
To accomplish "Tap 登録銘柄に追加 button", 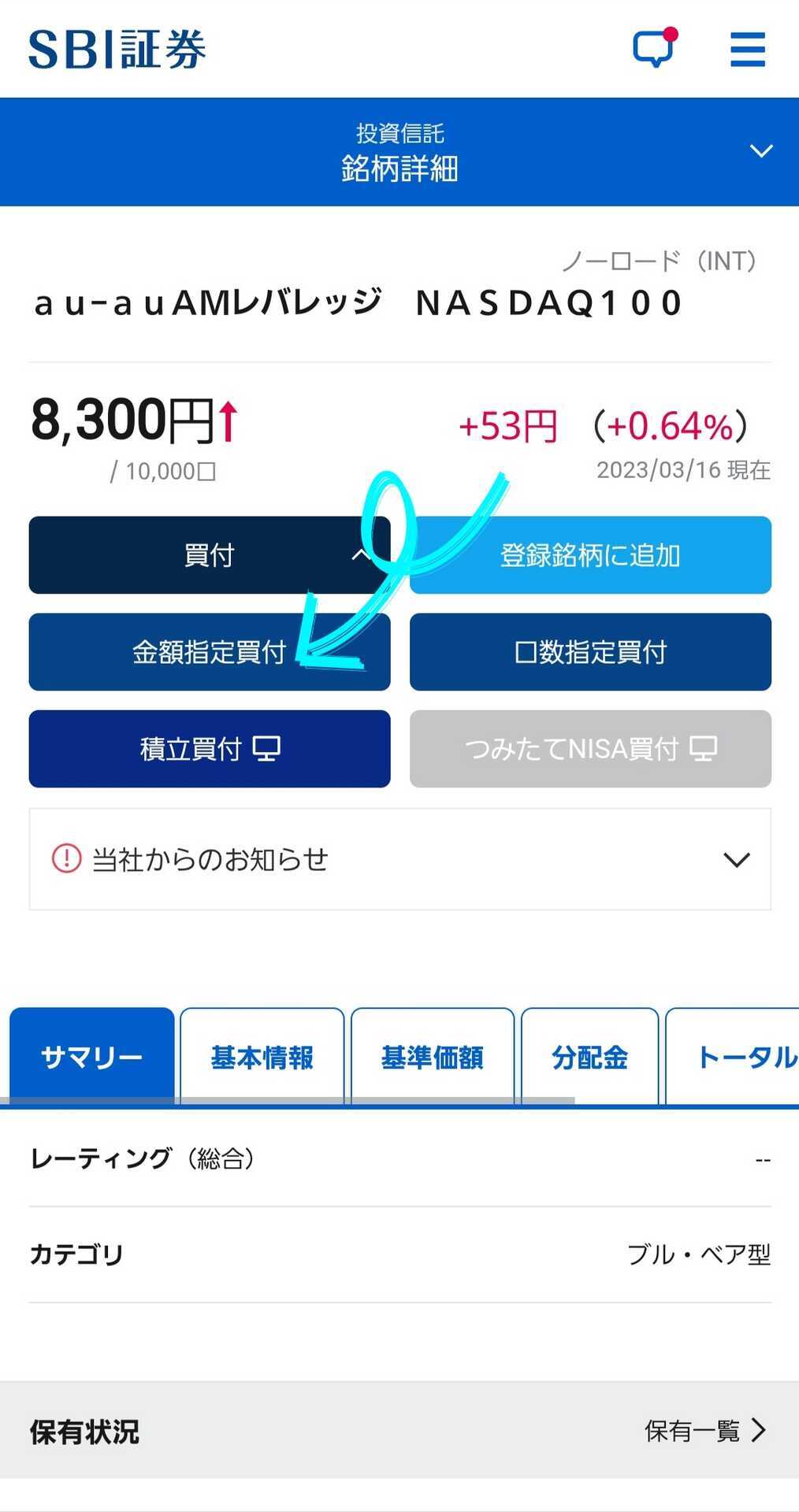I will tap(590, 555).
